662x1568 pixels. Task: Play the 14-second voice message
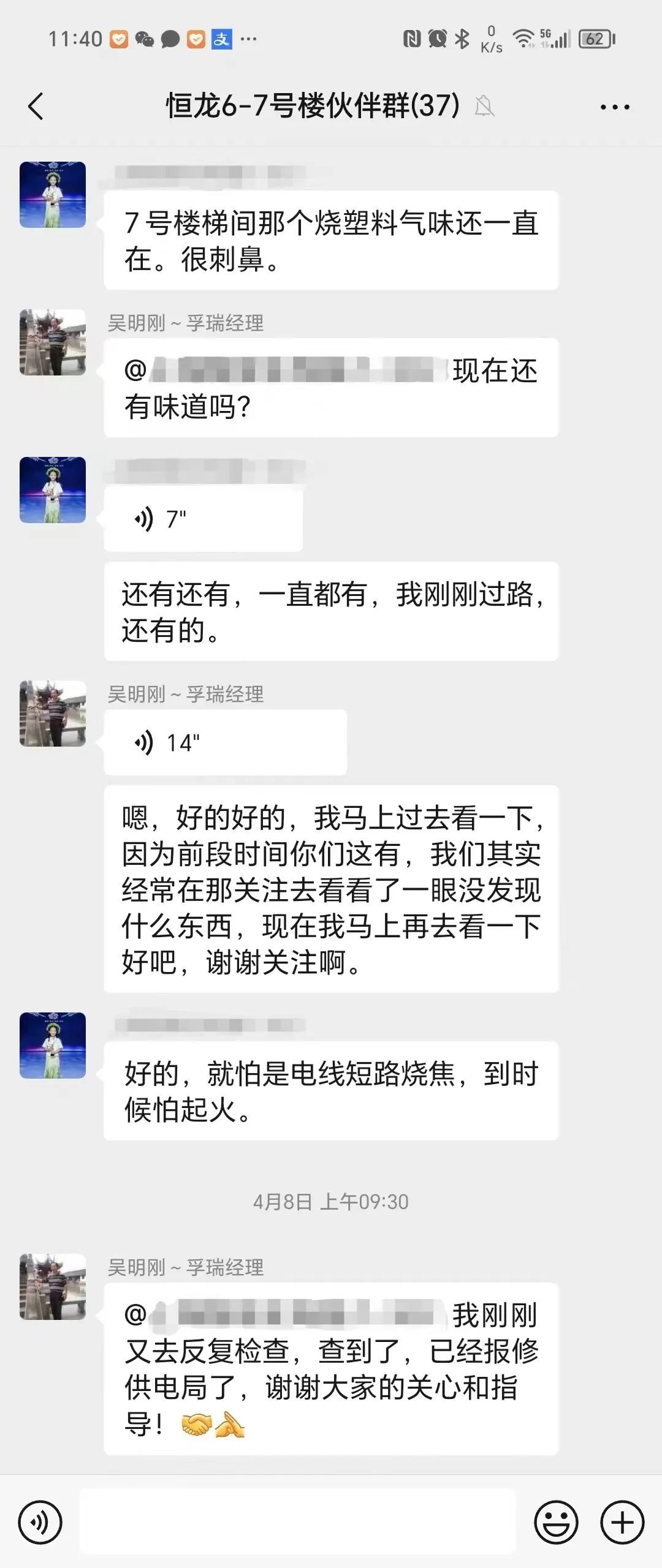224,742
